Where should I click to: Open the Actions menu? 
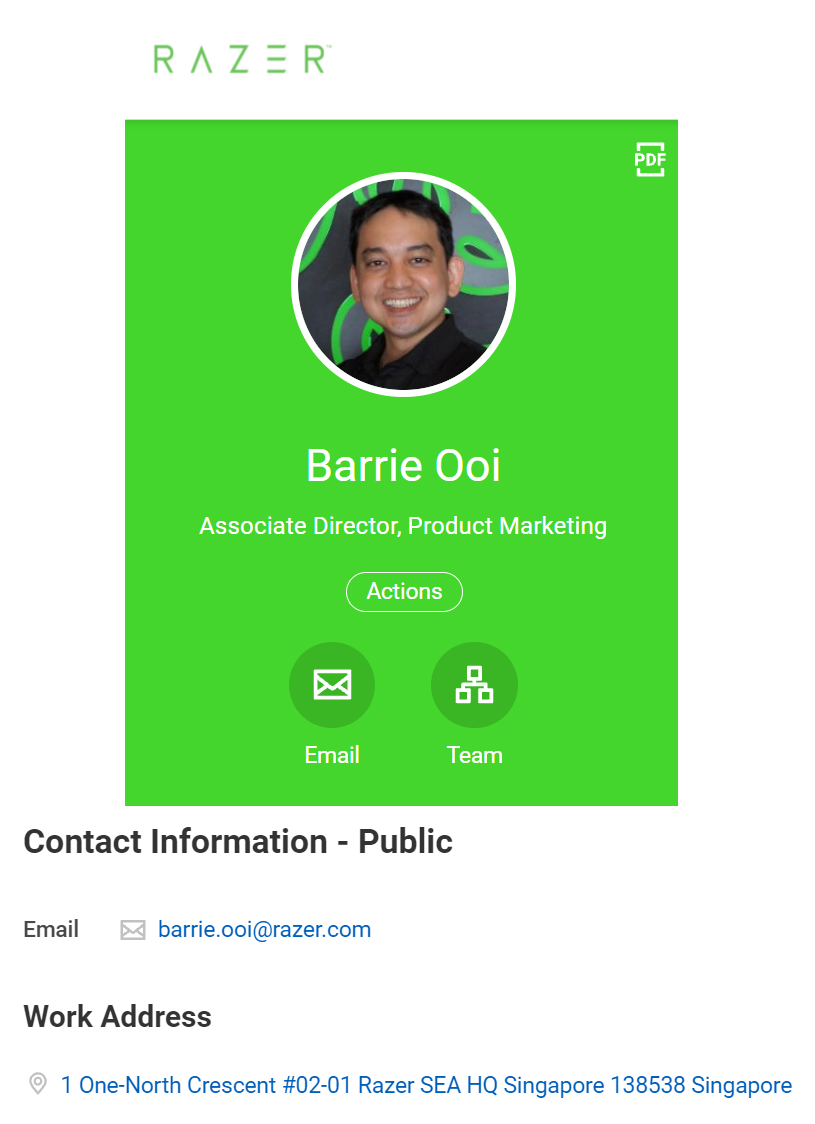pos(404,591)
